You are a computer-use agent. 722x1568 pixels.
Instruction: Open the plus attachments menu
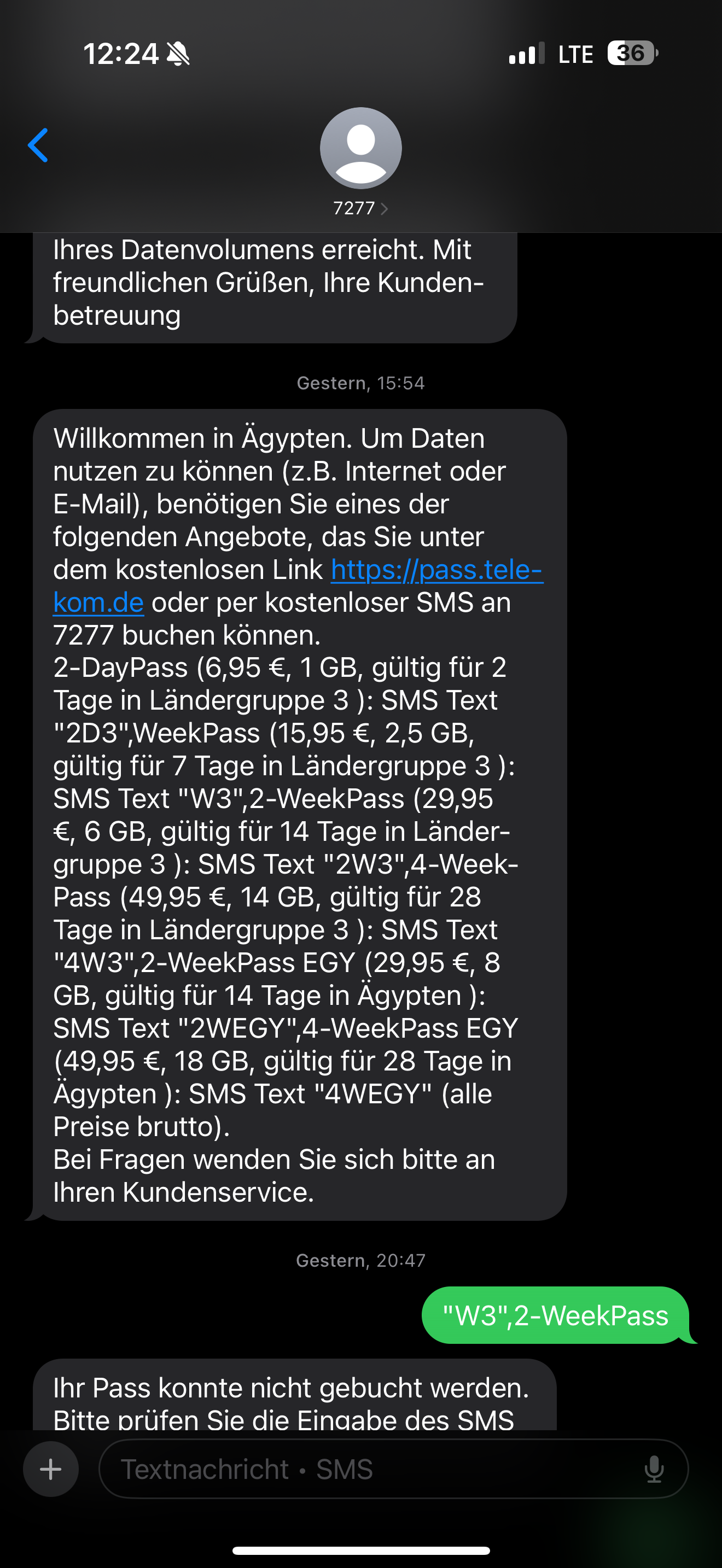(x=50, y=1469)
